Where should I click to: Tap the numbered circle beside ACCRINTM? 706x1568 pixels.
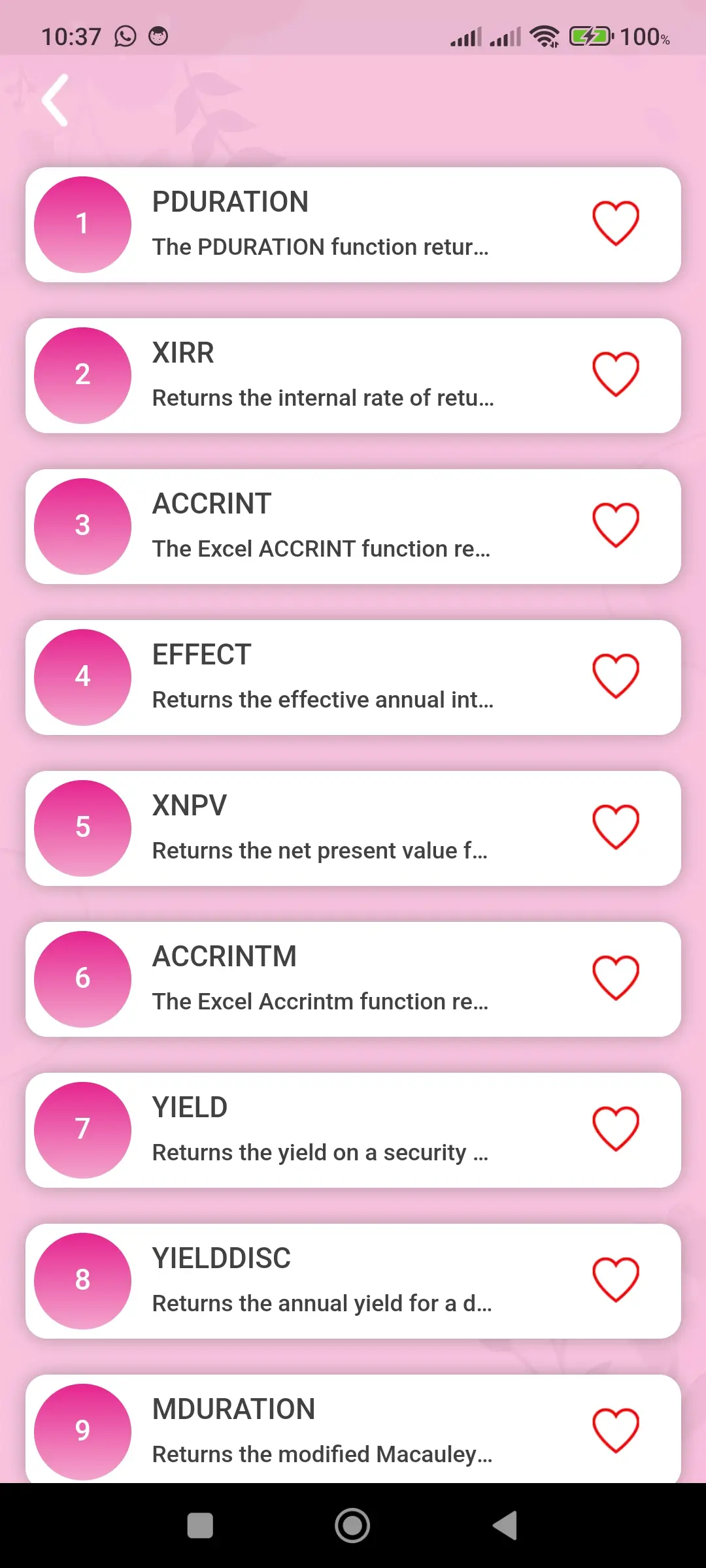coord(82,978)
